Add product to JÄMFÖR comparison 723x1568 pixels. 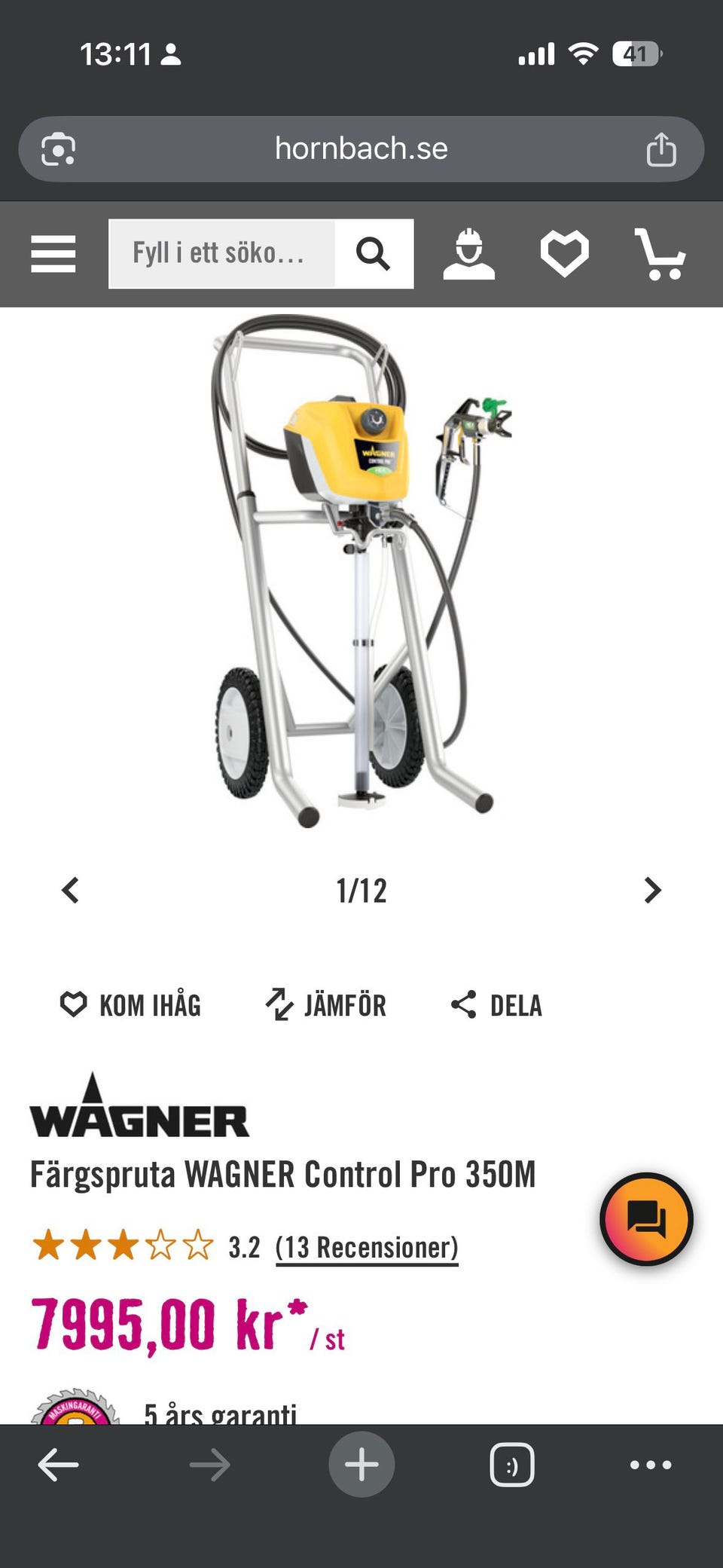325,1005
